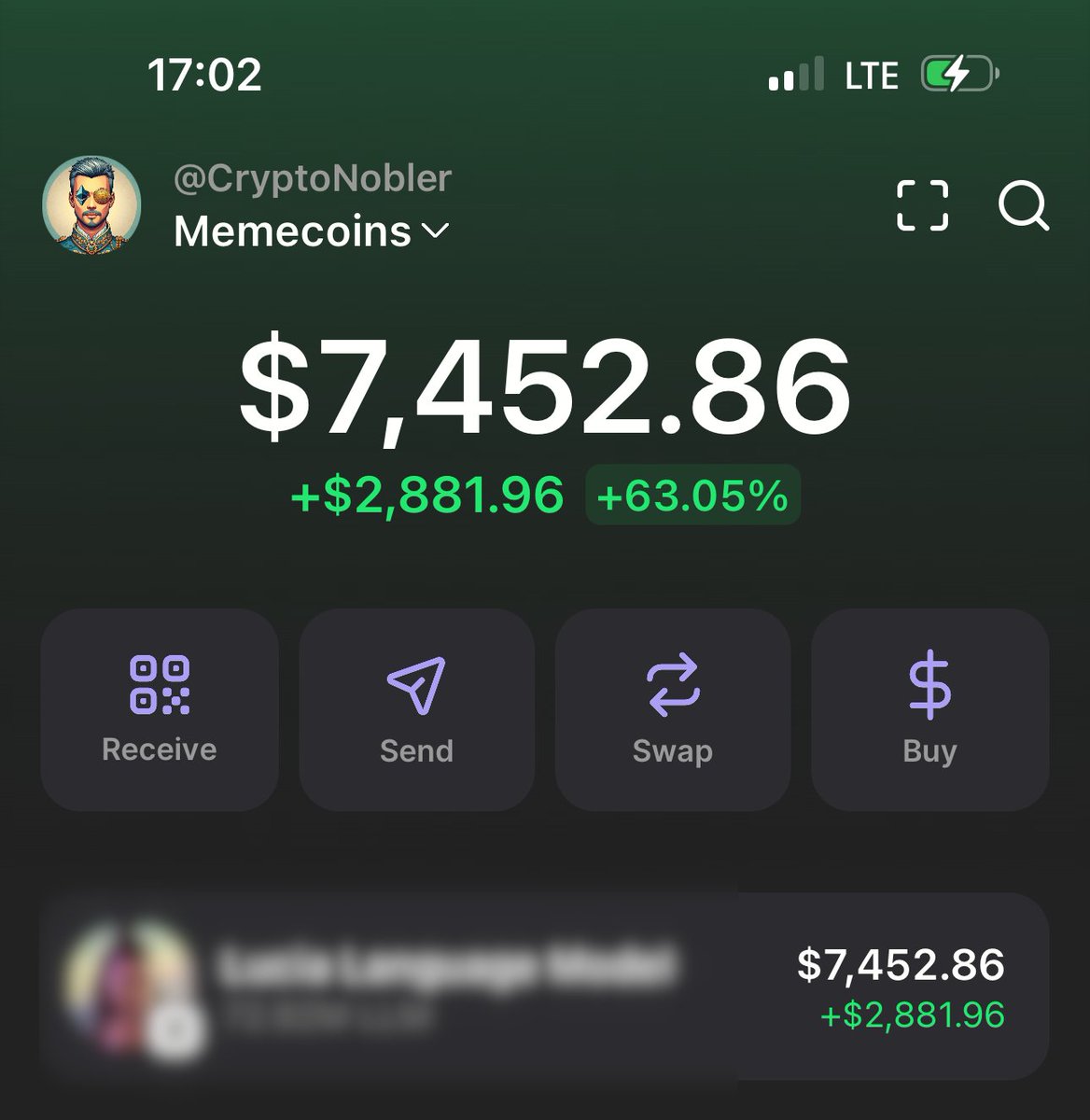Tap the Receive button
The height and width of the screenshot is (1120, 1090).
160,709
